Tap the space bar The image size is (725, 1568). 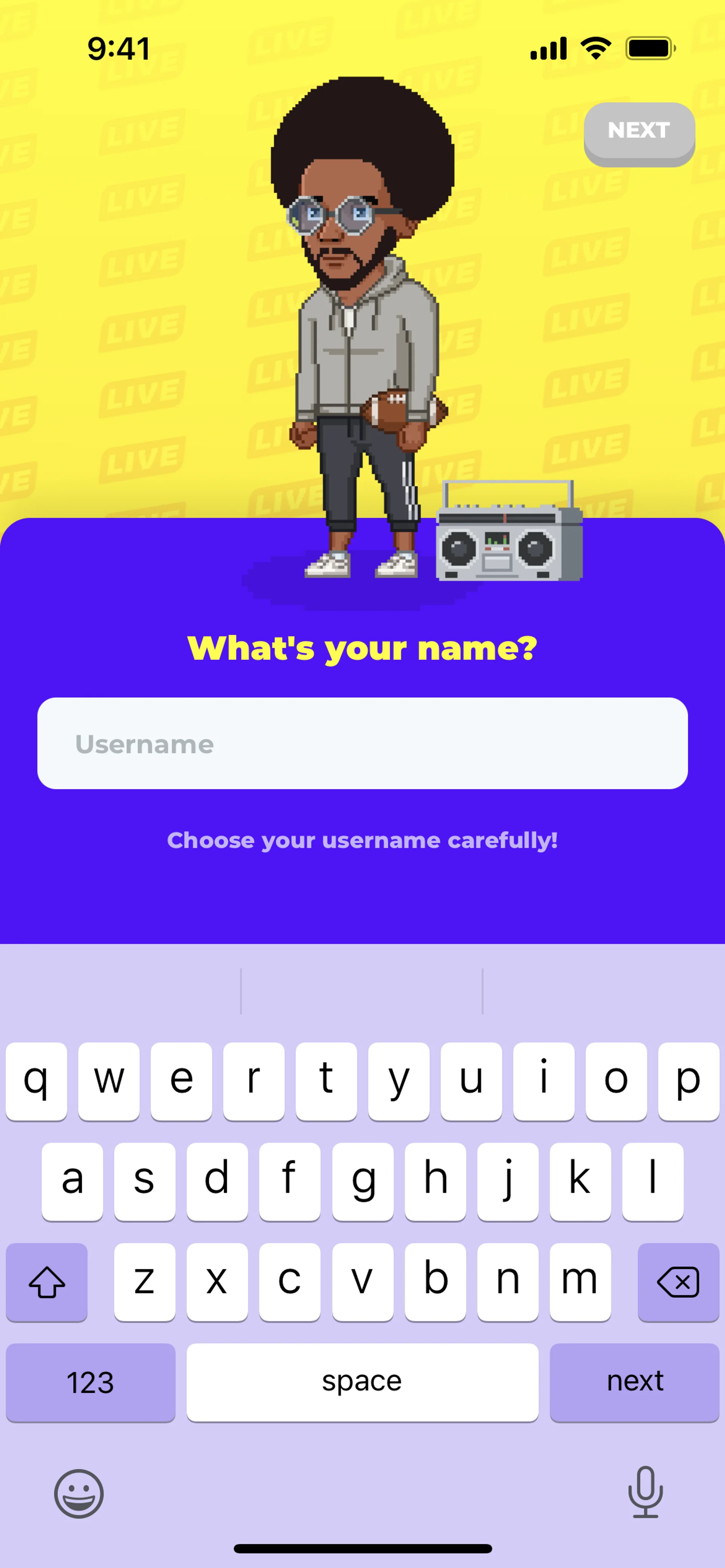point(362,1381)
